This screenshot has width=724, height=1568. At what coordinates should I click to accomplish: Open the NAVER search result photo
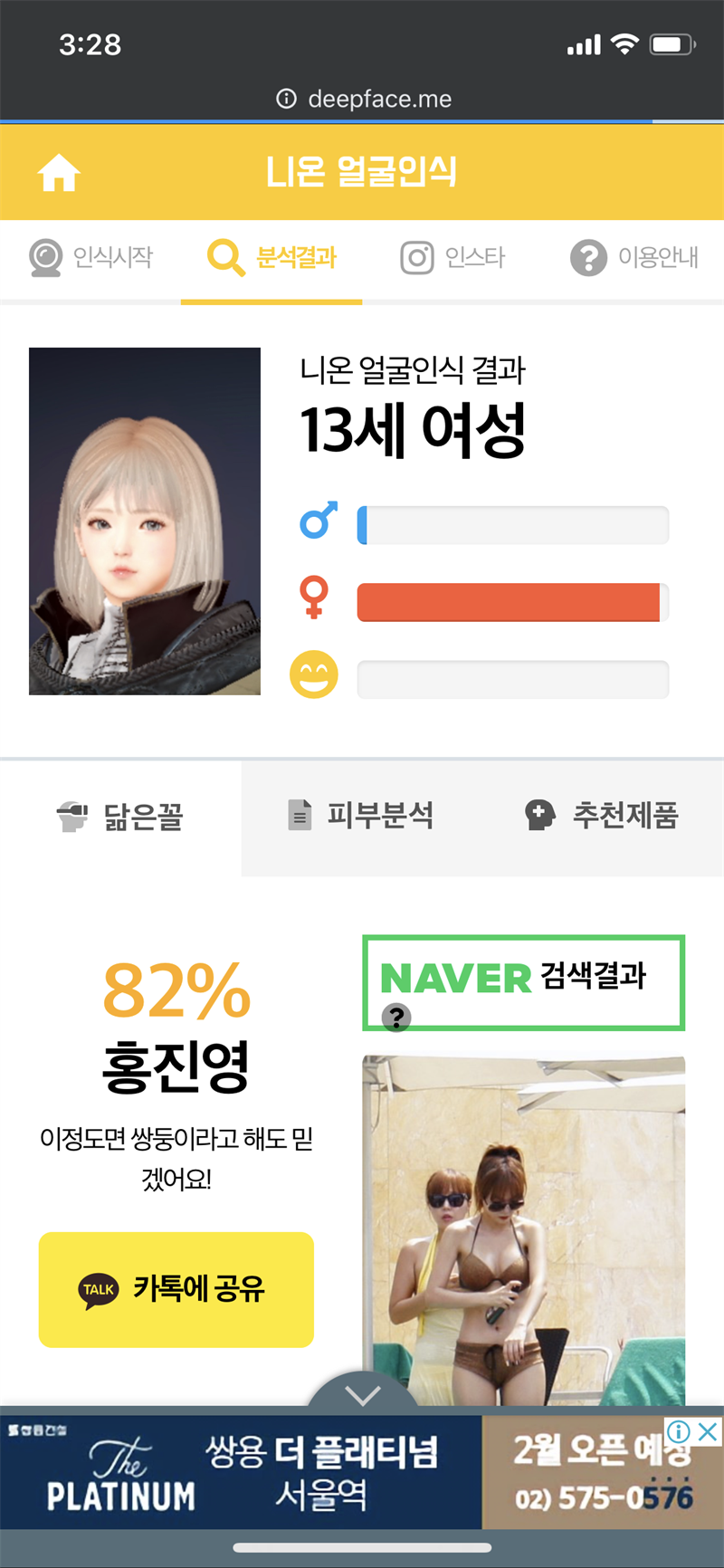tap(523, 1231)
